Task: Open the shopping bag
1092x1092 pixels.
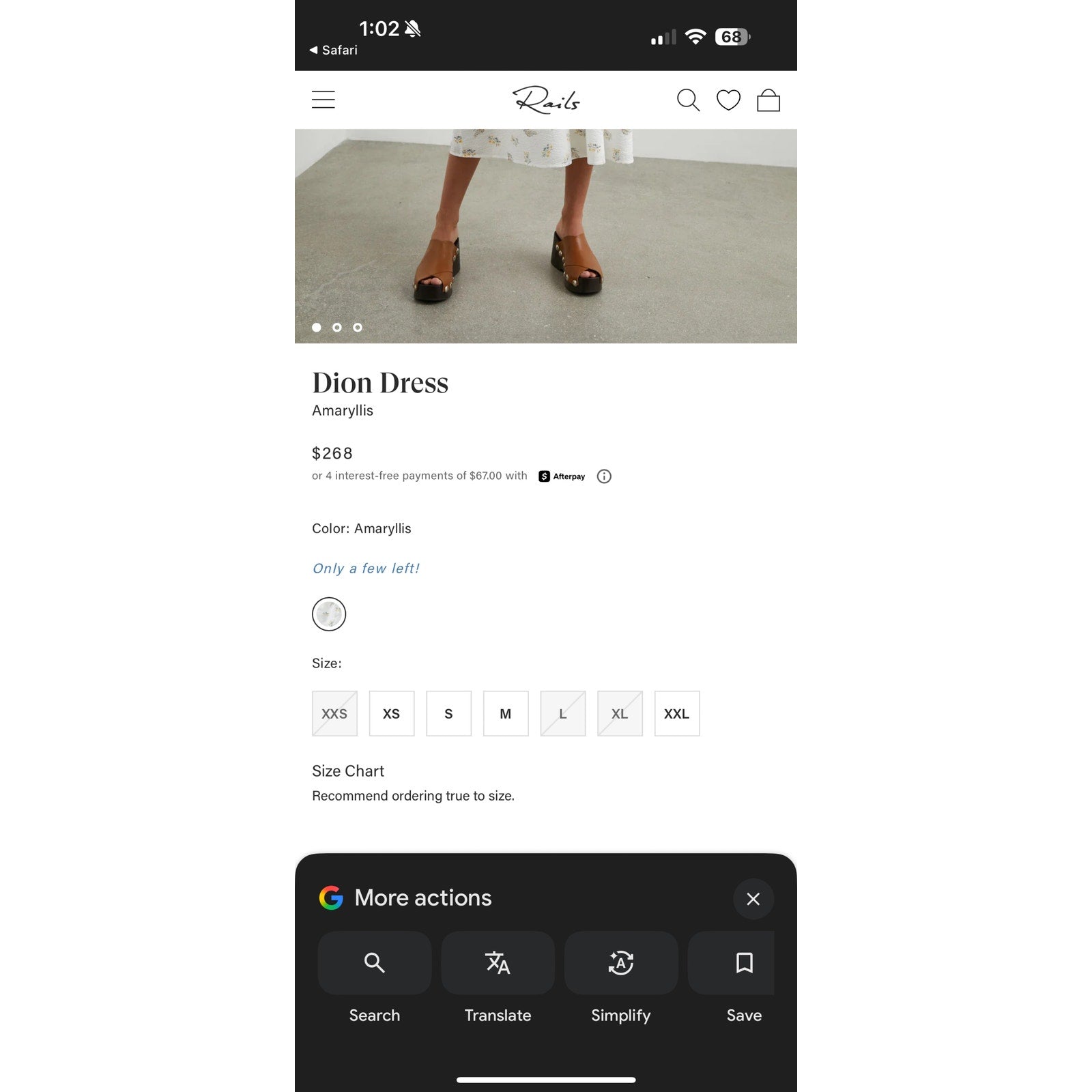Action: pyautogui.click(x=768, y=100)
